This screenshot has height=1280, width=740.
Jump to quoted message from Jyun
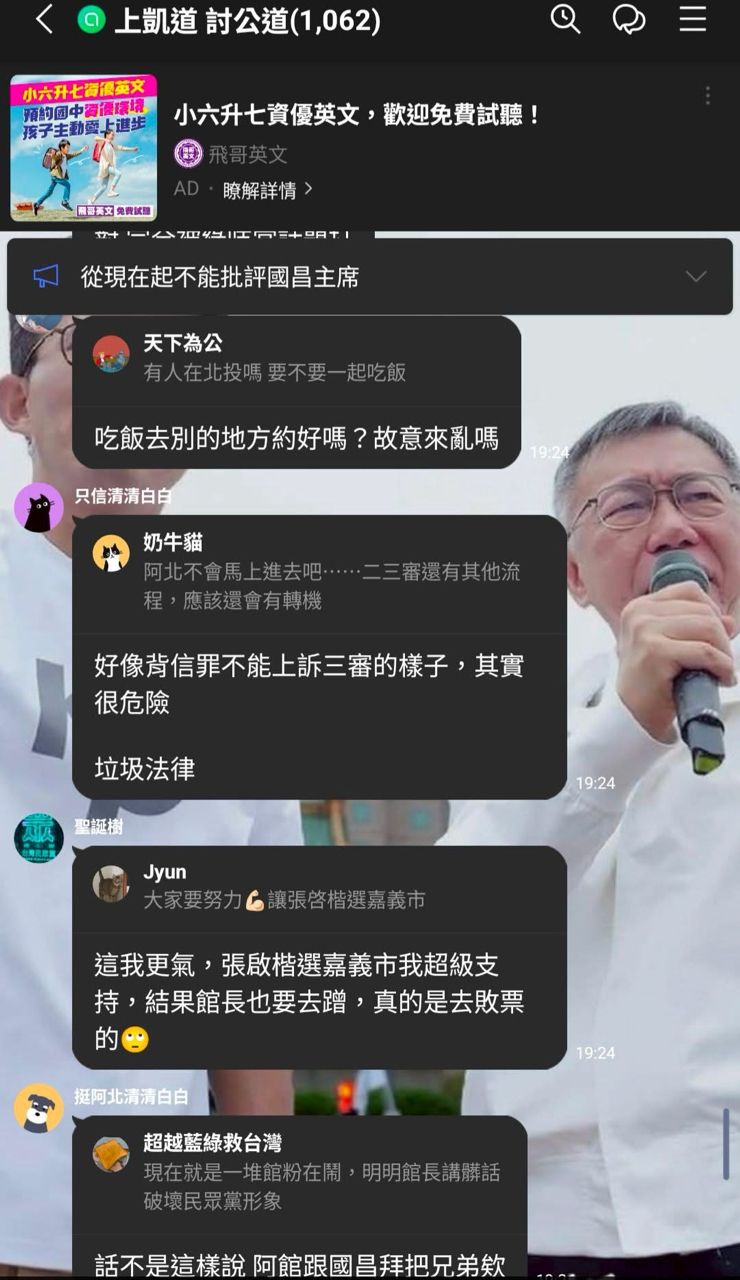[x=320, y=887]
